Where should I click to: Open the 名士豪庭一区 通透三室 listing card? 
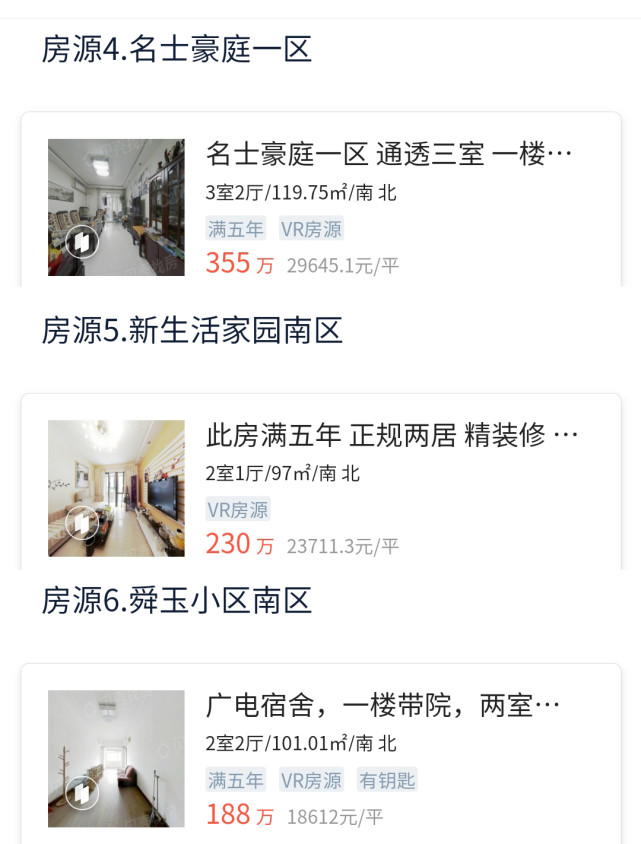(x=389, y=155)
